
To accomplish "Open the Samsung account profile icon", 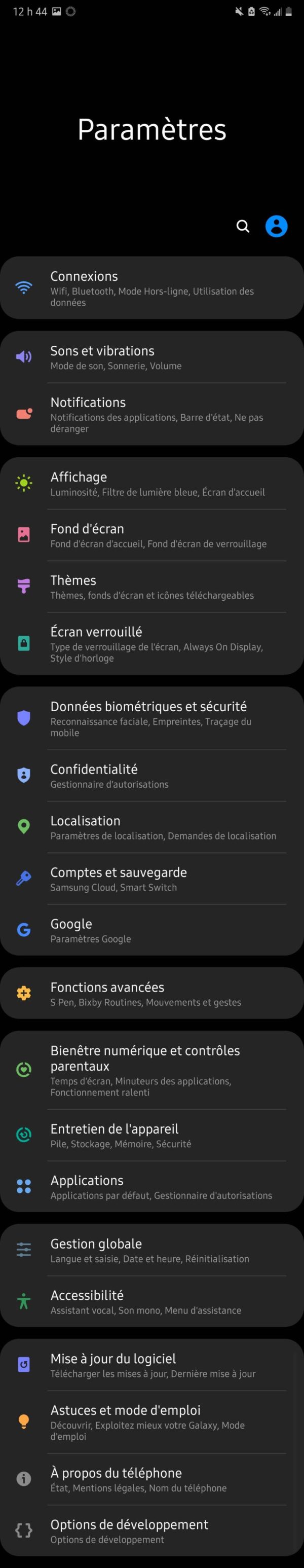I will (x=276, y=227).
